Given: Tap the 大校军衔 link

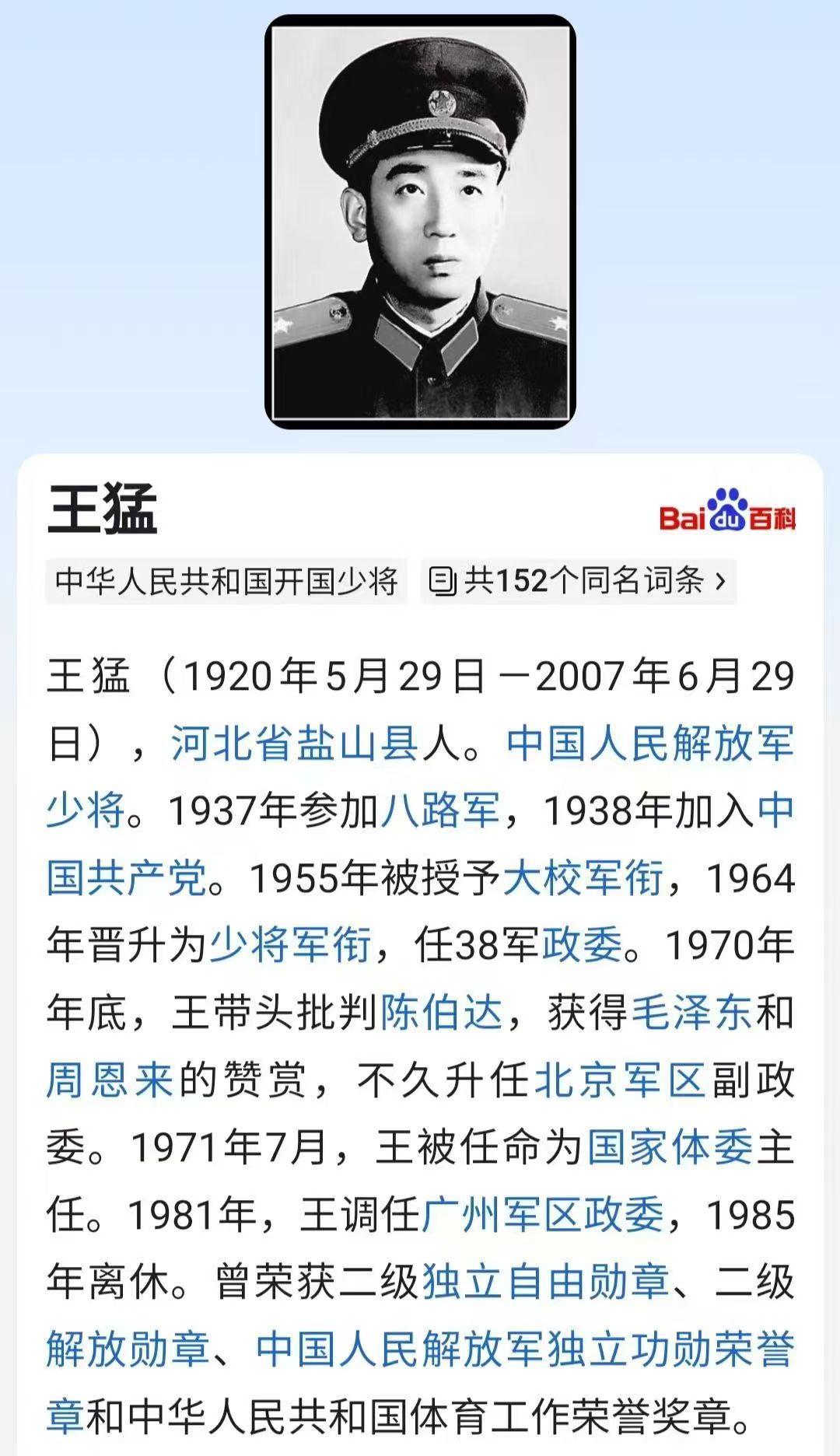Looking at the screenshot, I should [583, 878].
